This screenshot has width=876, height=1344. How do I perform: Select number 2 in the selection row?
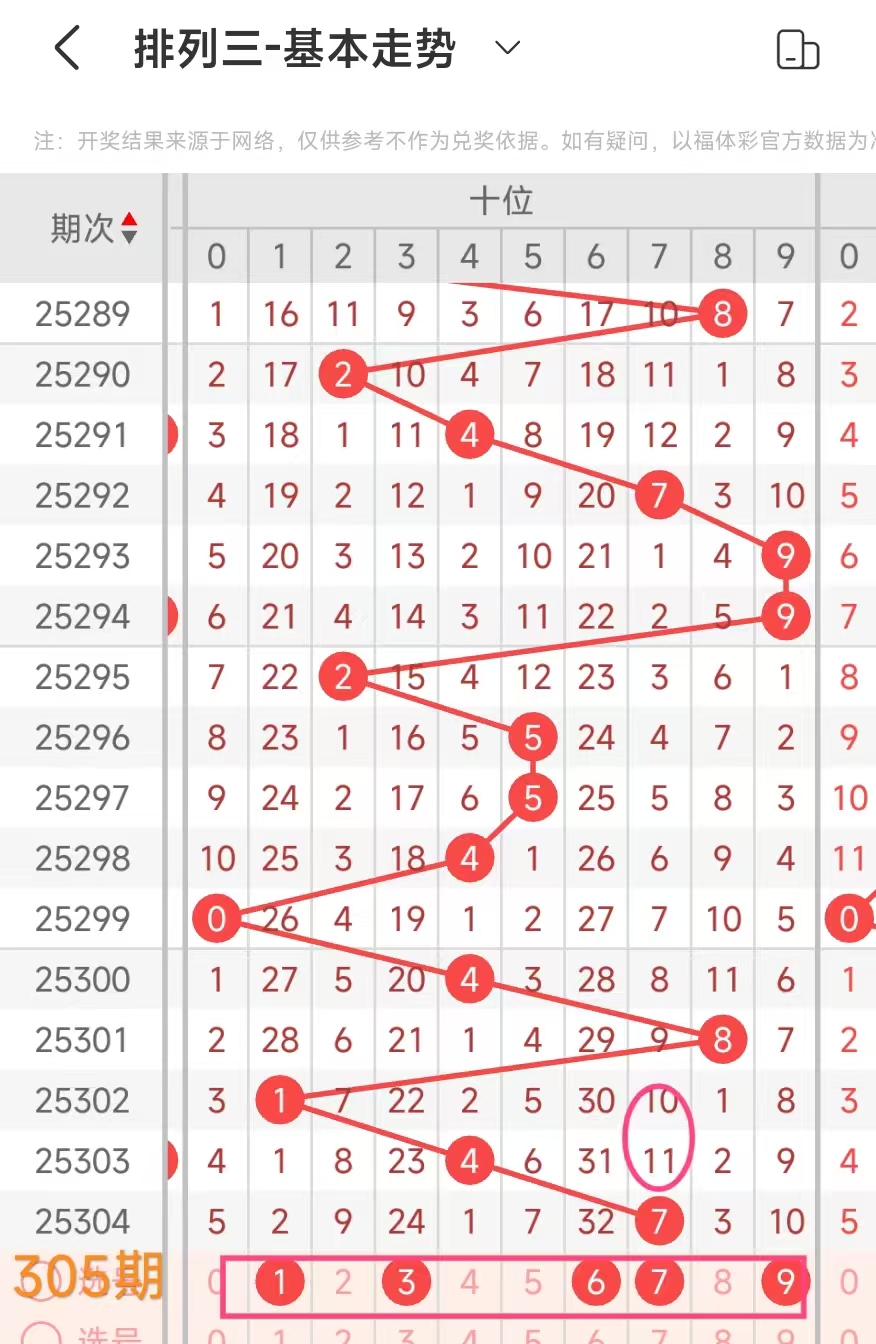click(x=343, y=1282)
